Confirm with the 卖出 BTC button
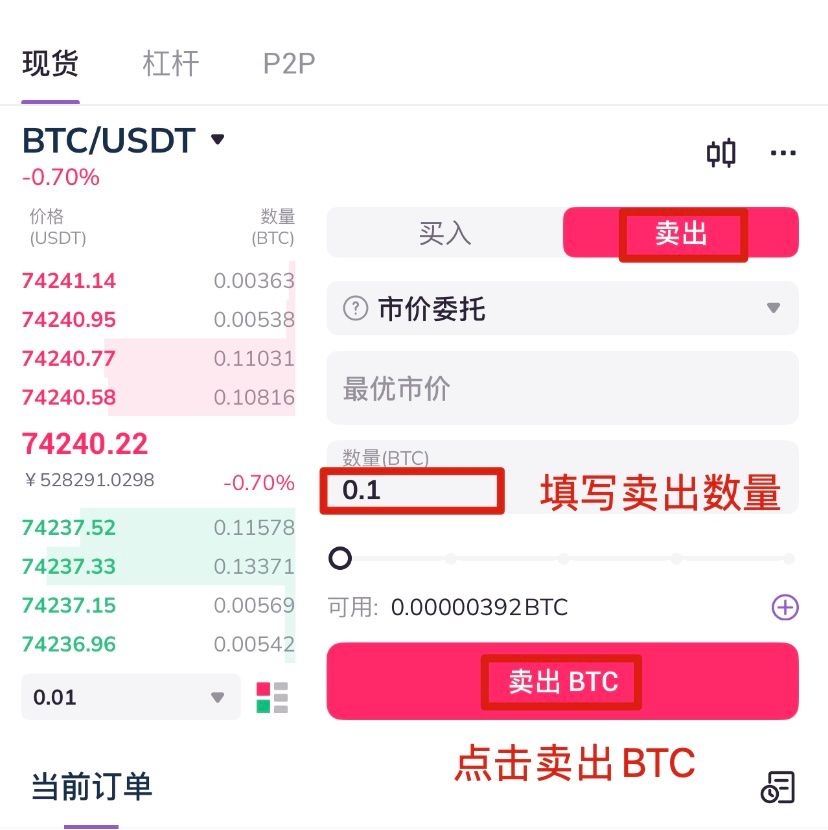The height and width of the screenshot is (830, 828). pyautogui.click(x=562, y=682)
